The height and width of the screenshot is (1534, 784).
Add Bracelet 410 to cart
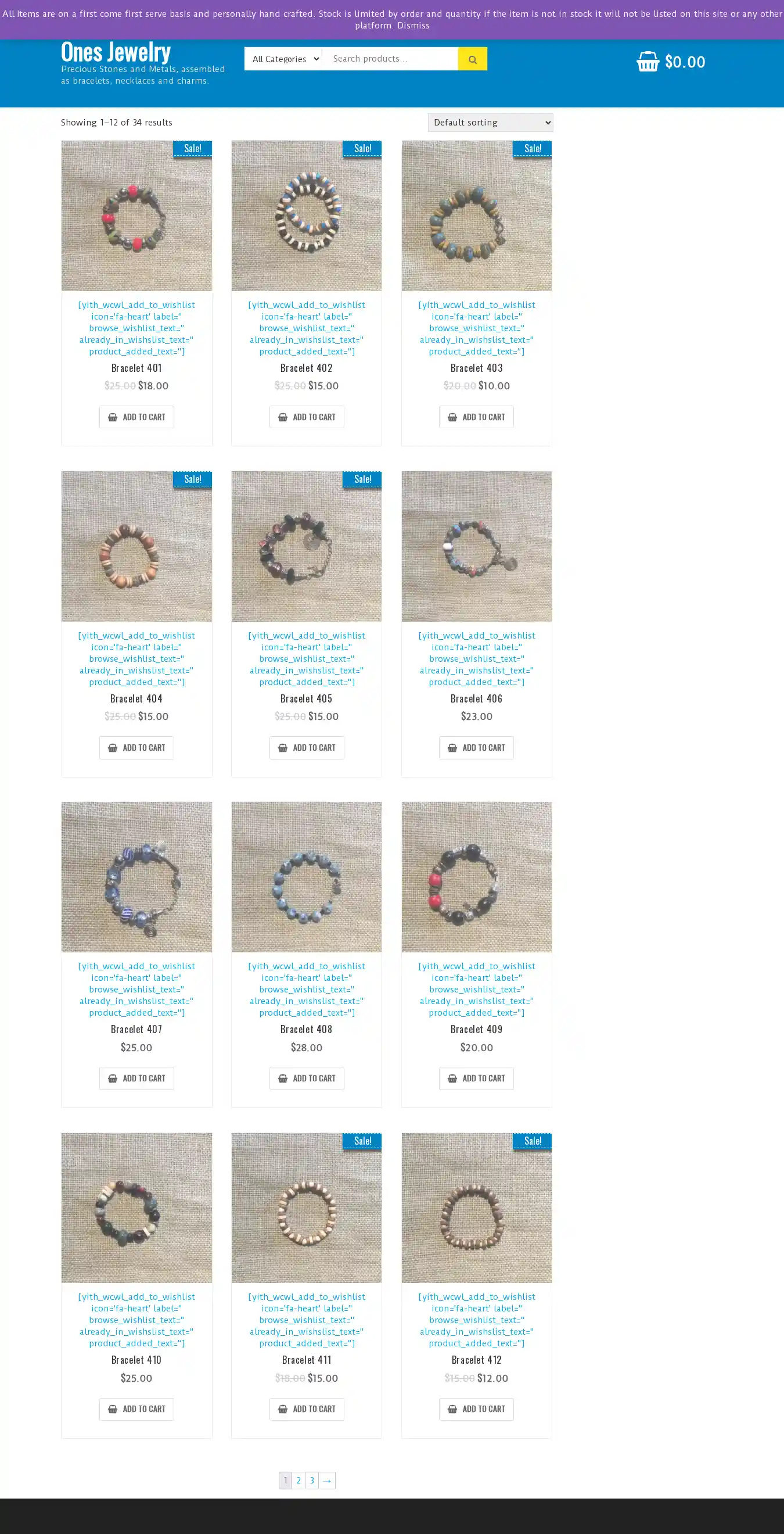(x=136, y=1409)
